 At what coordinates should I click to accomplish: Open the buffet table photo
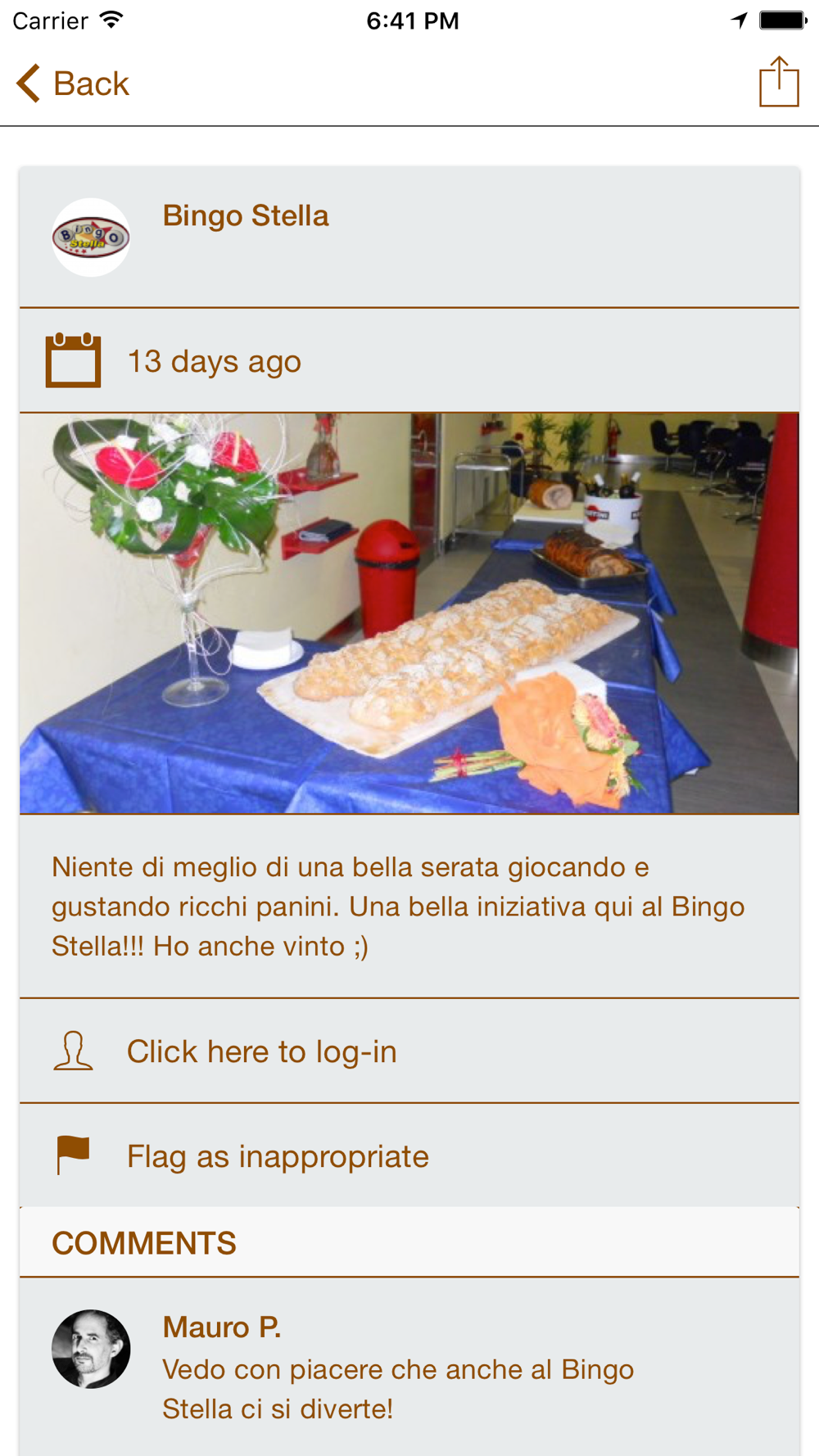point(409,613)
